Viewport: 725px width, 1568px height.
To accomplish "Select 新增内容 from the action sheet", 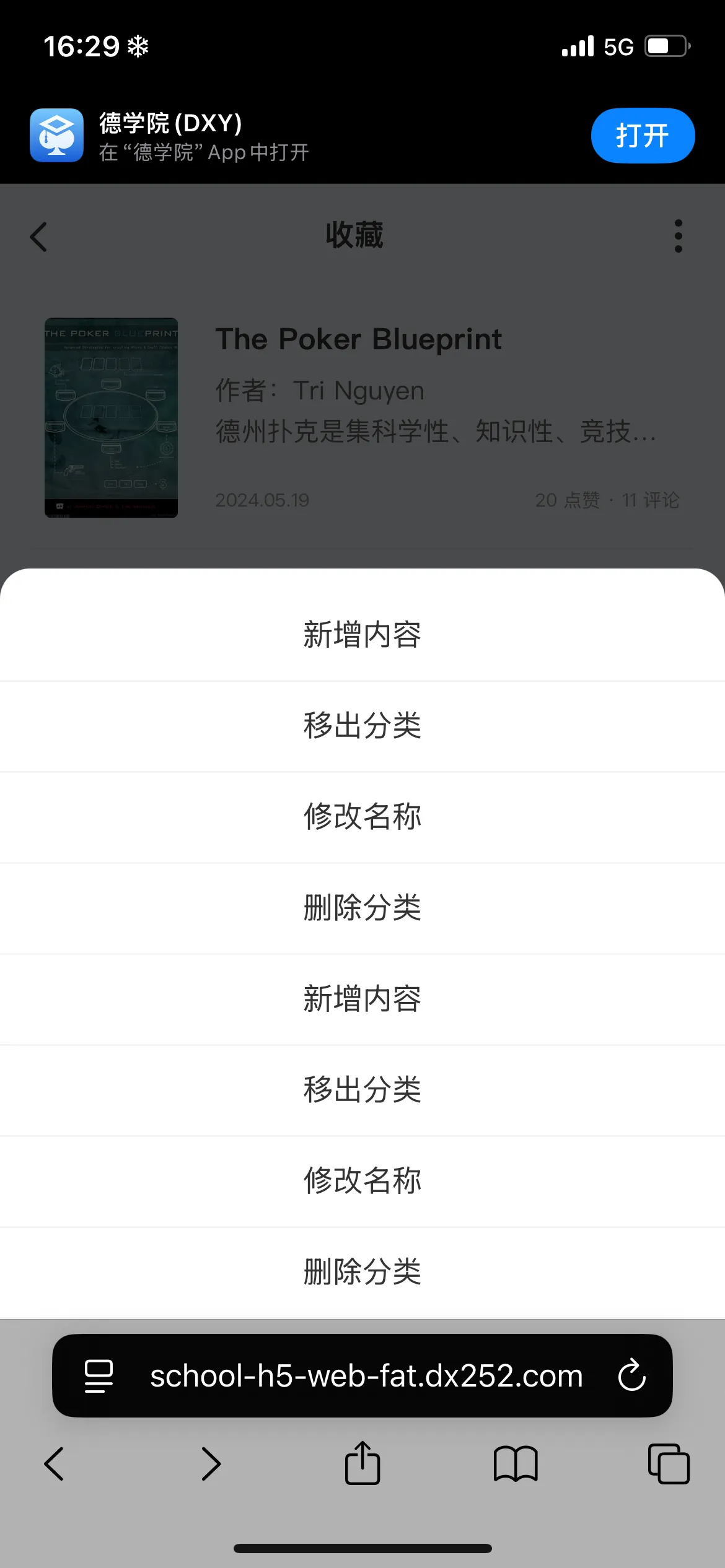I will pos(362,634).
